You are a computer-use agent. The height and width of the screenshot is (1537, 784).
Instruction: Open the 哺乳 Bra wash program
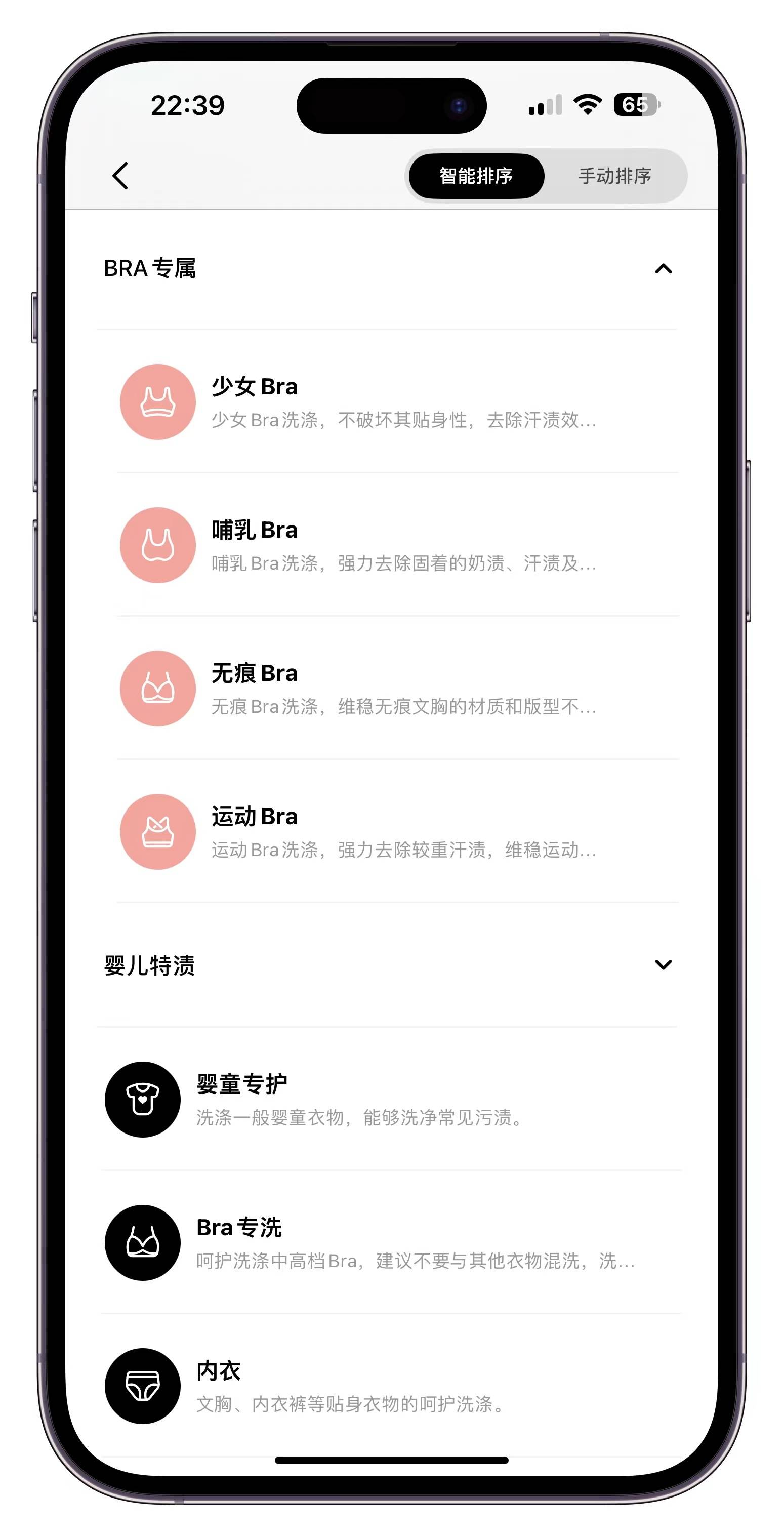click(394, 545)
